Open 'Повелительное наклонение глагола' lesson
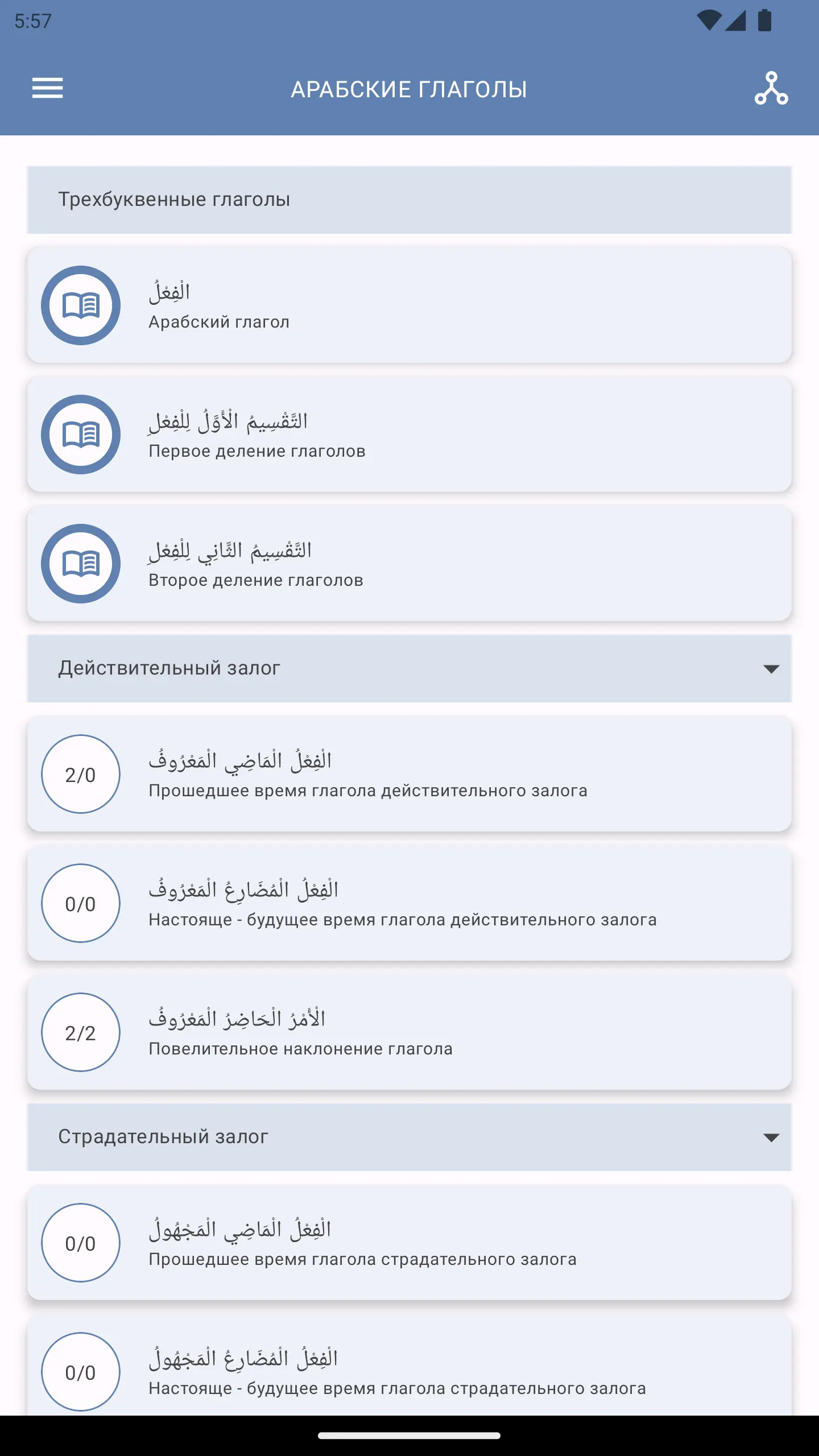The height and width of the screenshot is (1456, 819). (x=409, y=1032)
